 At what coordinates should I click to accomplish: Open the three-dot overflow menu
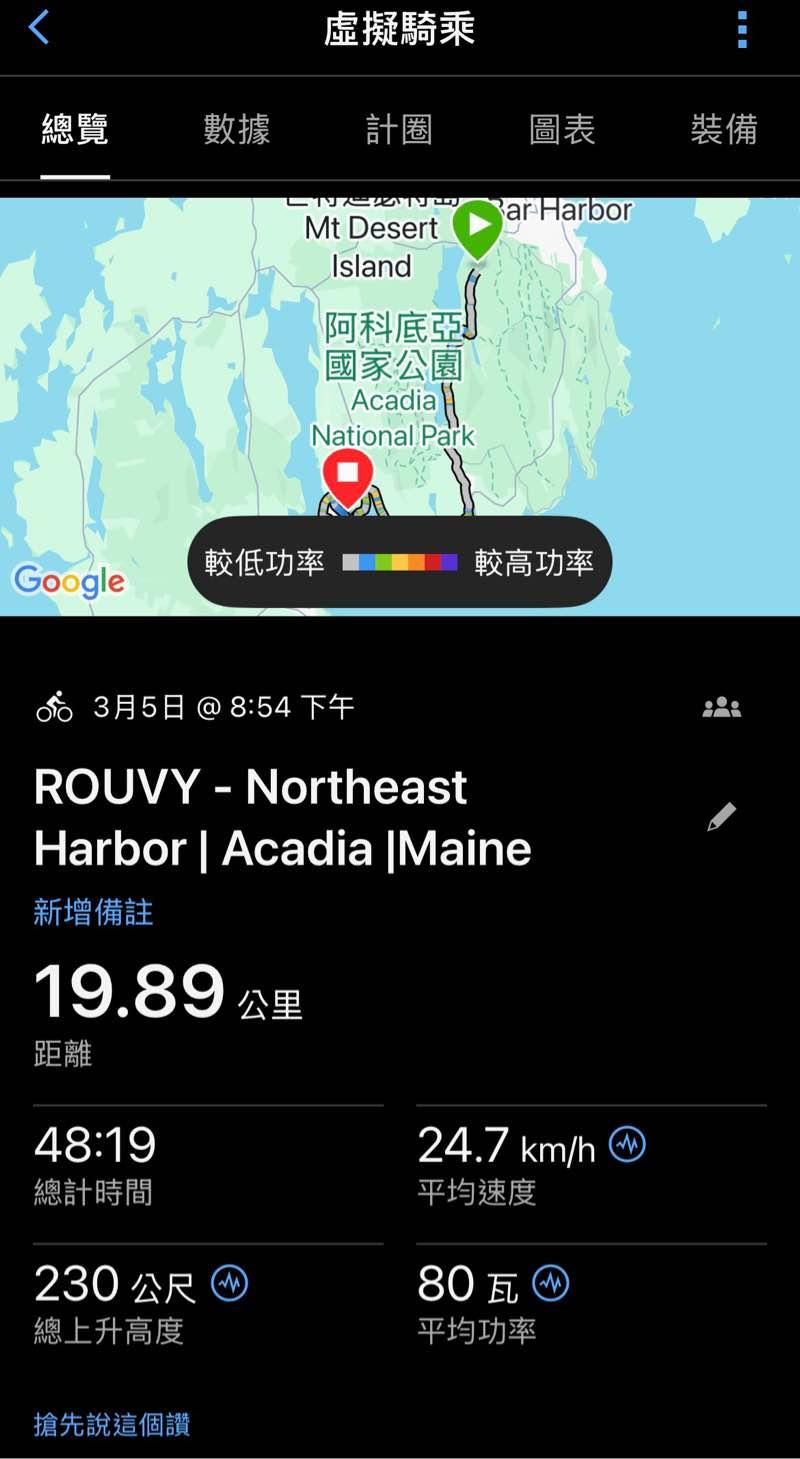pyautogui.click(x=742, y=30)
